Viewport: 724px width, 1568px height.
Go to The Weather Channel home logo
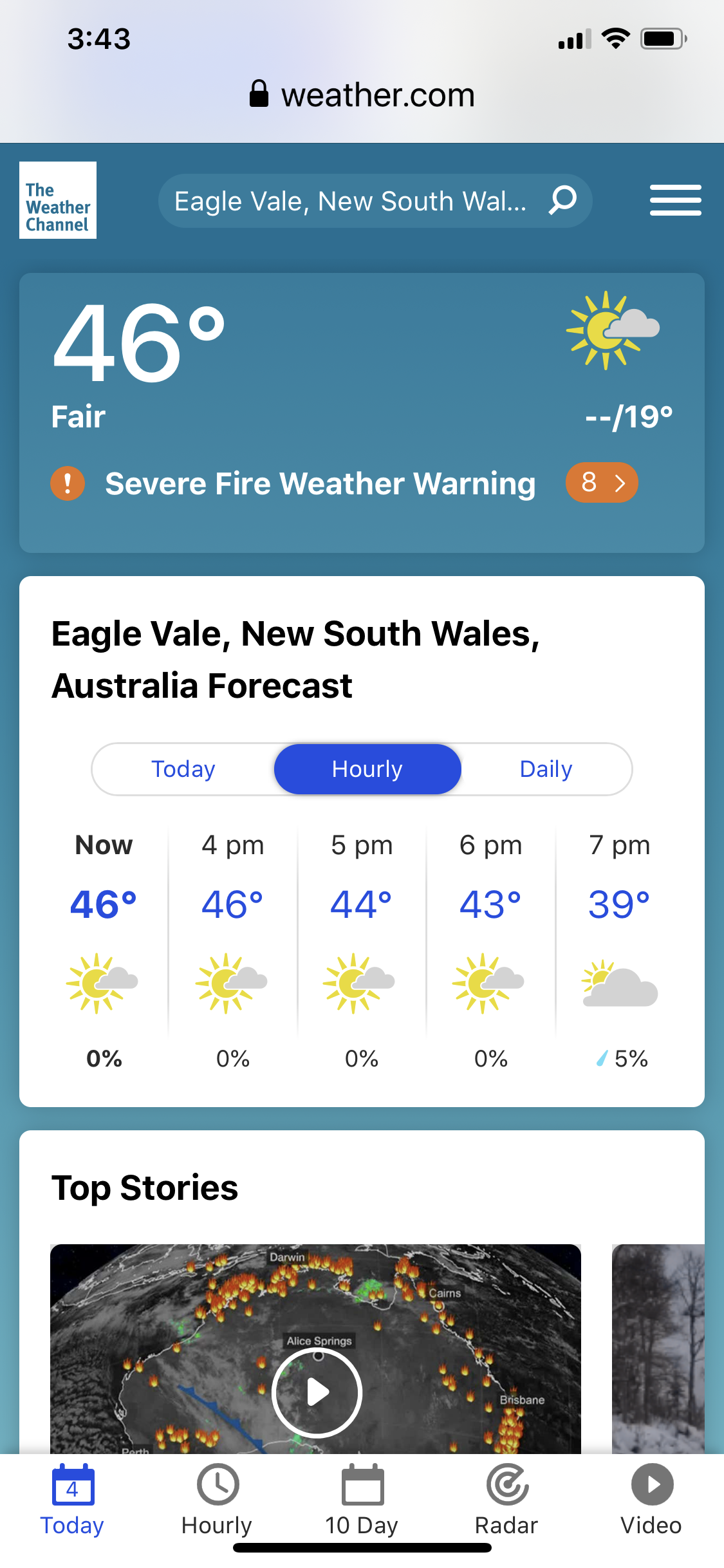point(58,200)
